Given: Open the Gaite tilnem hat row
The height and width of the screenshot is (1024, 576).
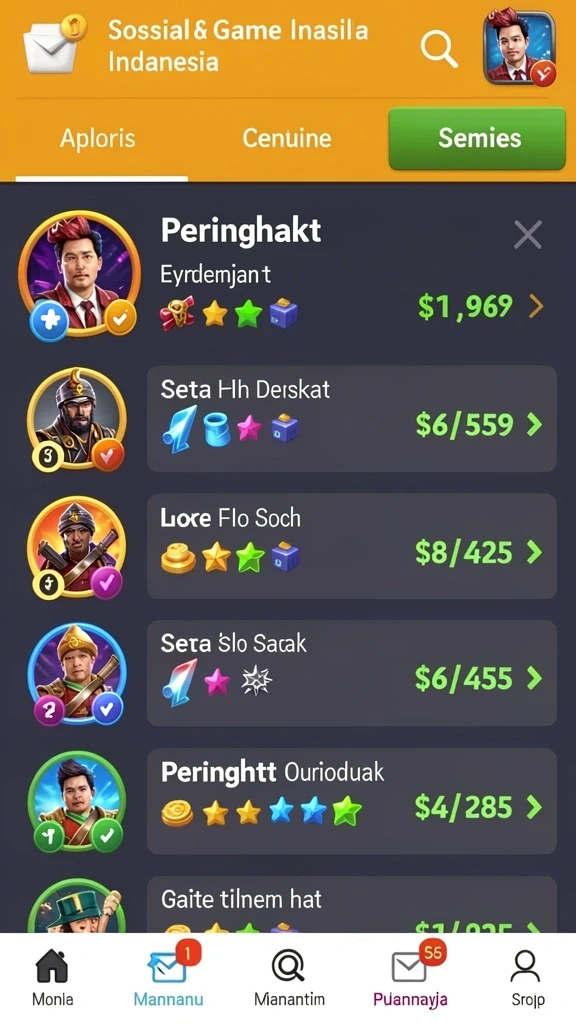Looking at the screenshot, I should (351, 904).
